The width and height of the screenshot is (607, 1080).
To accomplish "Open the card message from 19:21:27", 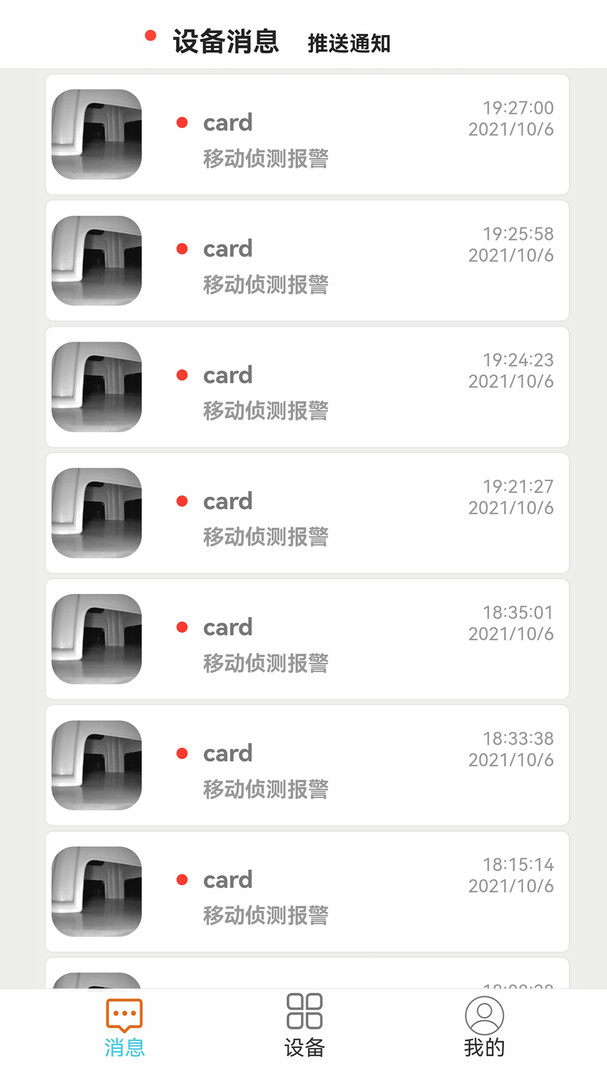I will pyautogui.click(x=307, y=512).
